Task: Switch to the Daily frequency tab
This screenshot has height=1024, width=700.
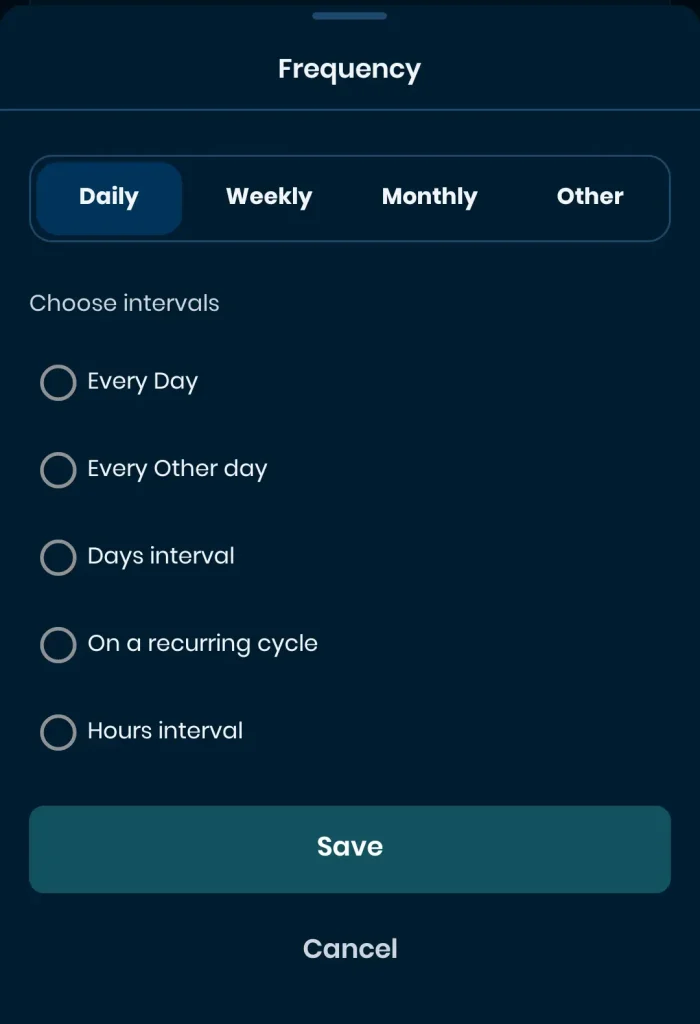Action: click(109, 197)
